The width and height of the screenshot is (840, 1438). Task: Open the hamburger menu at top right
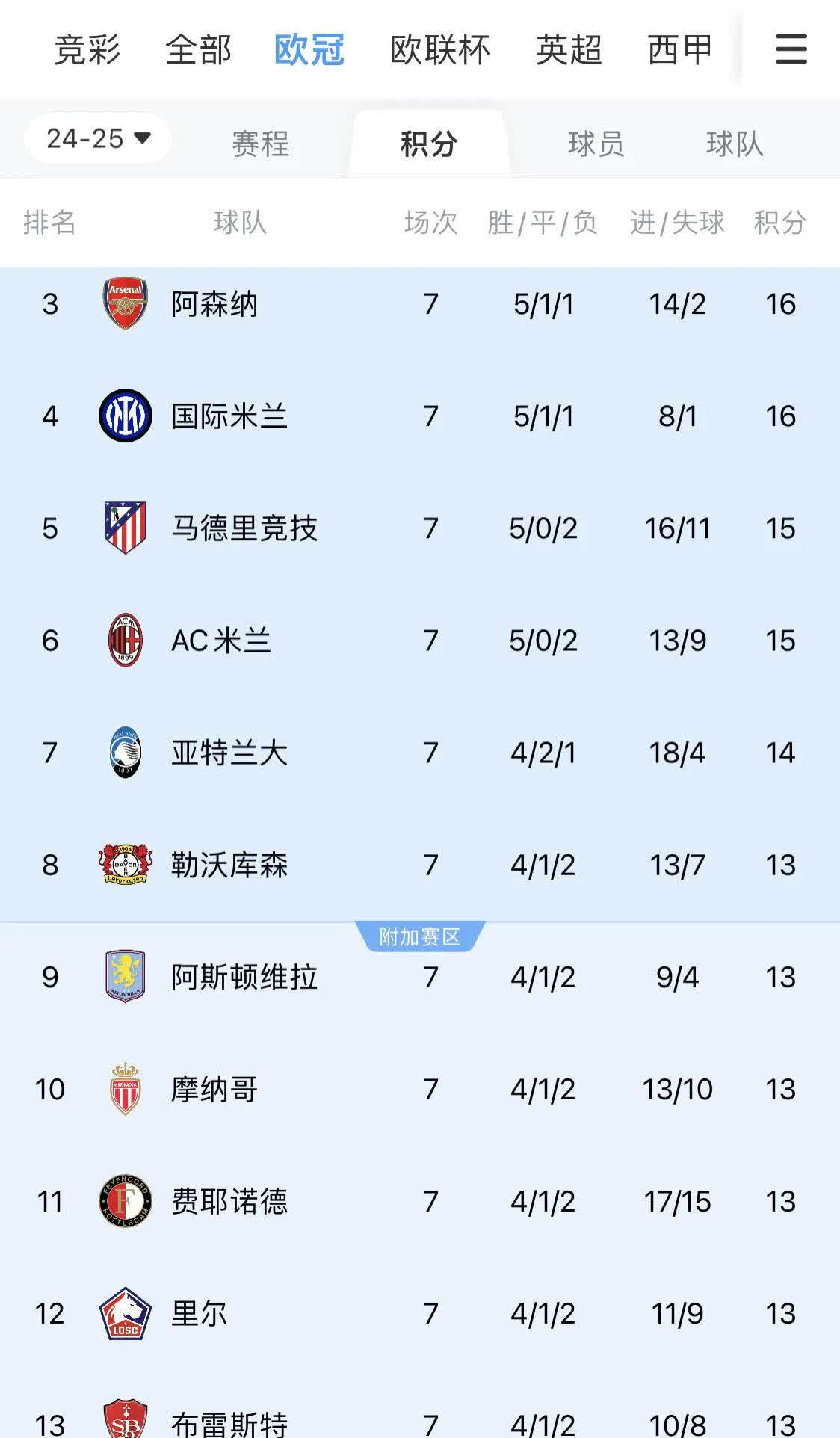tap(788, 50)
